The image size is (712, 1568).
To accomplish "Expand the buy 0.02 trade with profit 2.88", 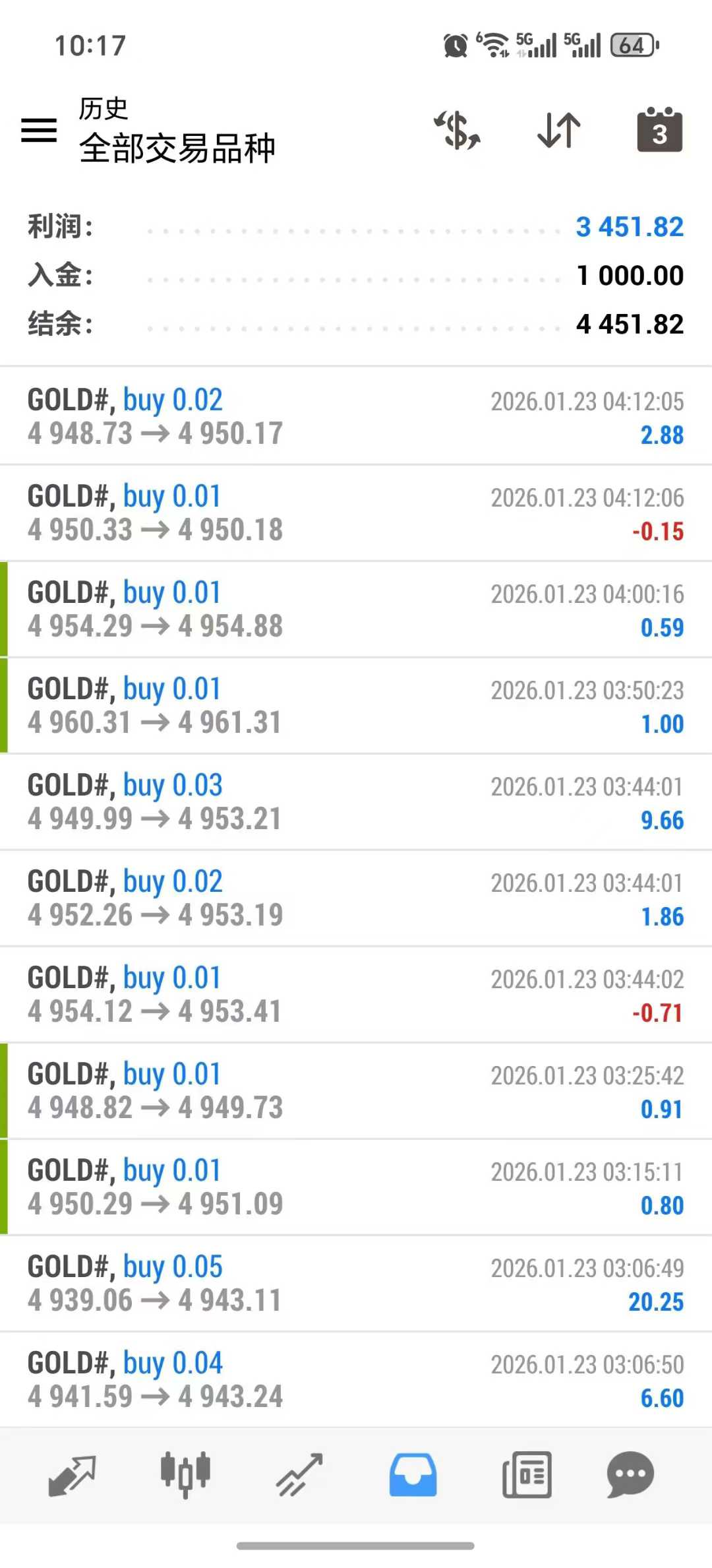I will click(x=356, y=416).
